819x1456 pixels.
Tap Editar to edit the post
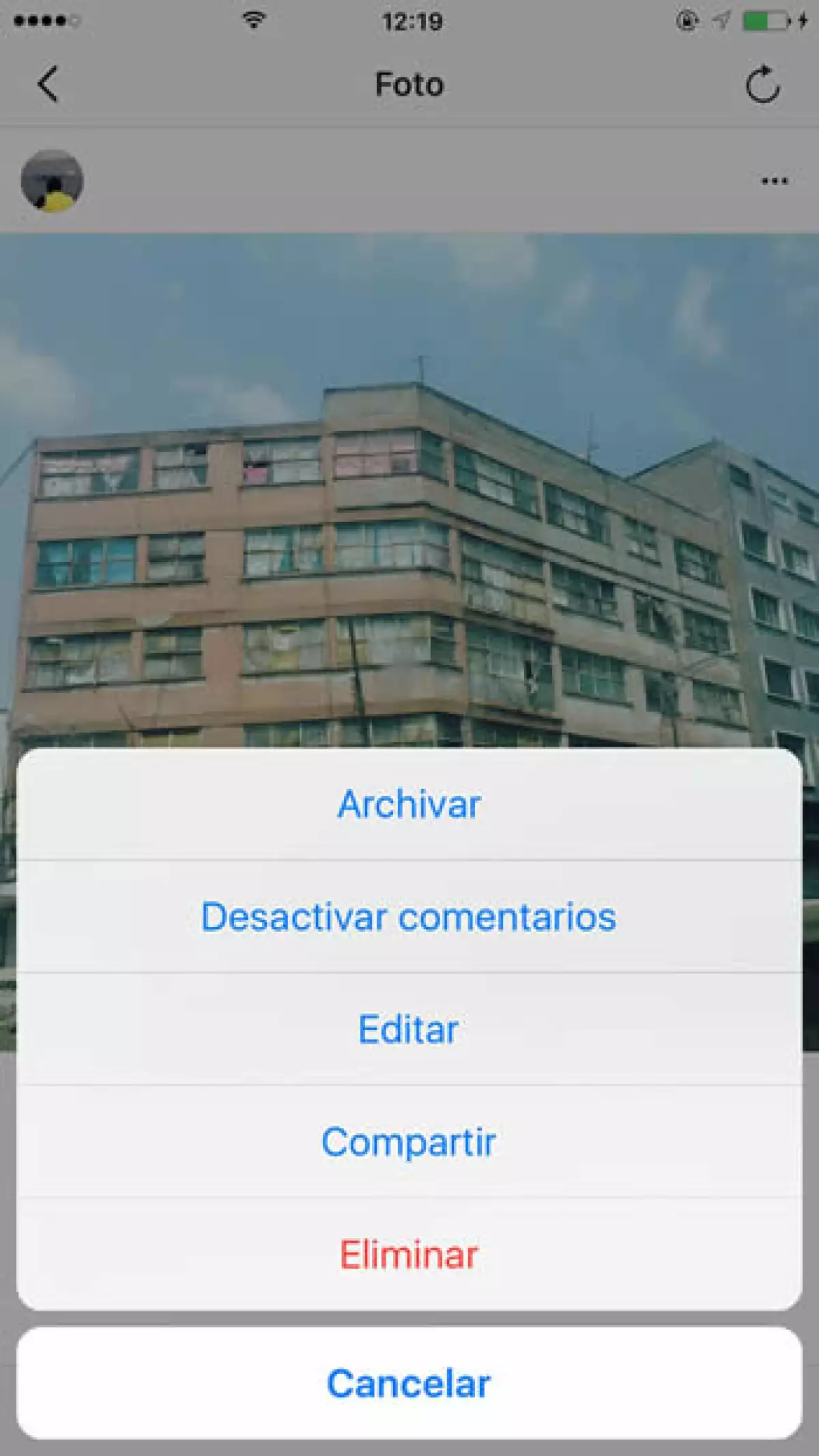[x=409, y=1029]
